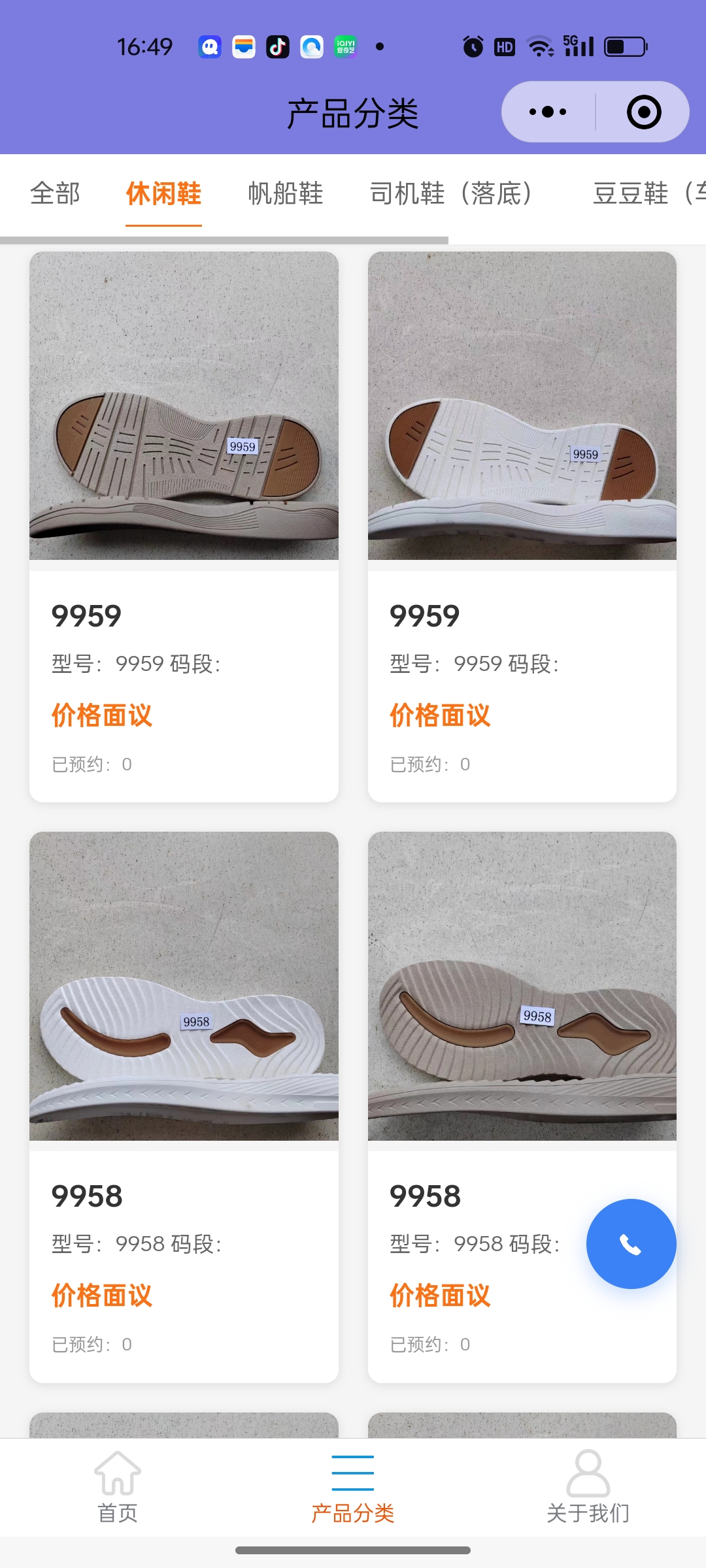
Task: Show the 帆船鞋 category
Action: (x=286, y=194)
